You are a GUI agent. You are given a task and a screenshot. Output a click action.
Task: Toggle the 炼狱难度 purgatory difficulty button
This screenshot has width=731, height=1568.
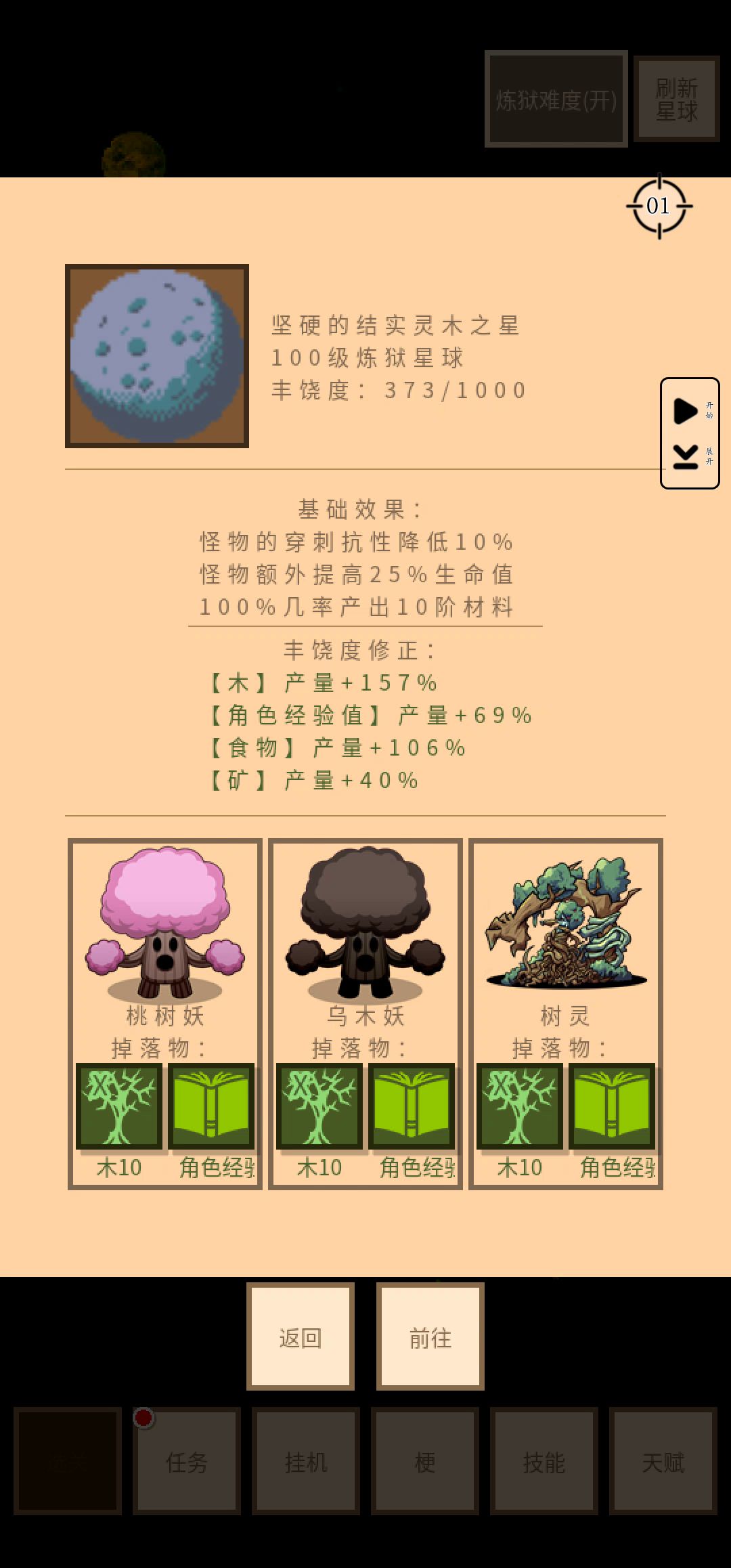point(556,100)
